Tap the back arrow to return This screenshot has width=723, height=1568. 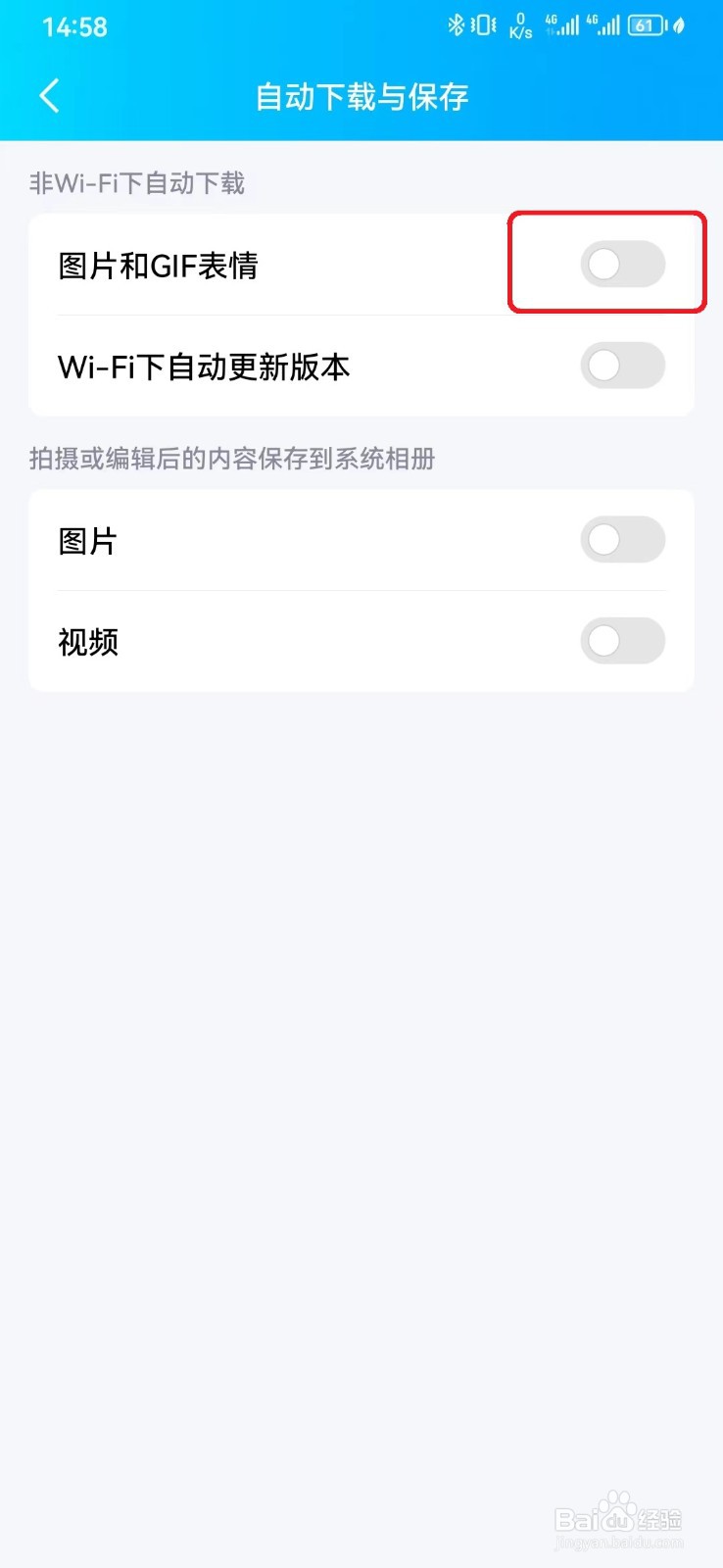pyautogui.click(x=49, y=96)
